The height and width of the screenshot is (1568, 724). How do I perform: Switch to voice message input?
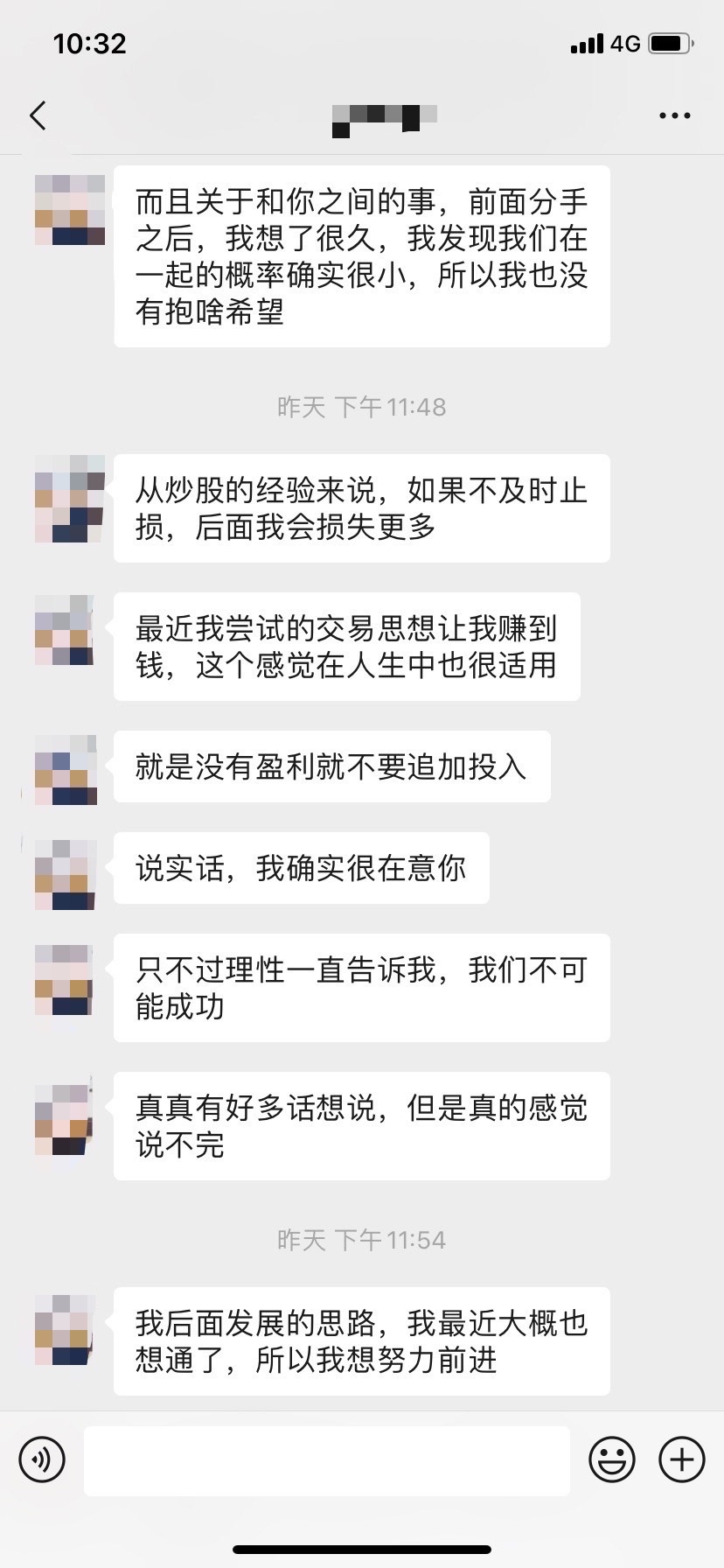click(x=42, y=1459)
